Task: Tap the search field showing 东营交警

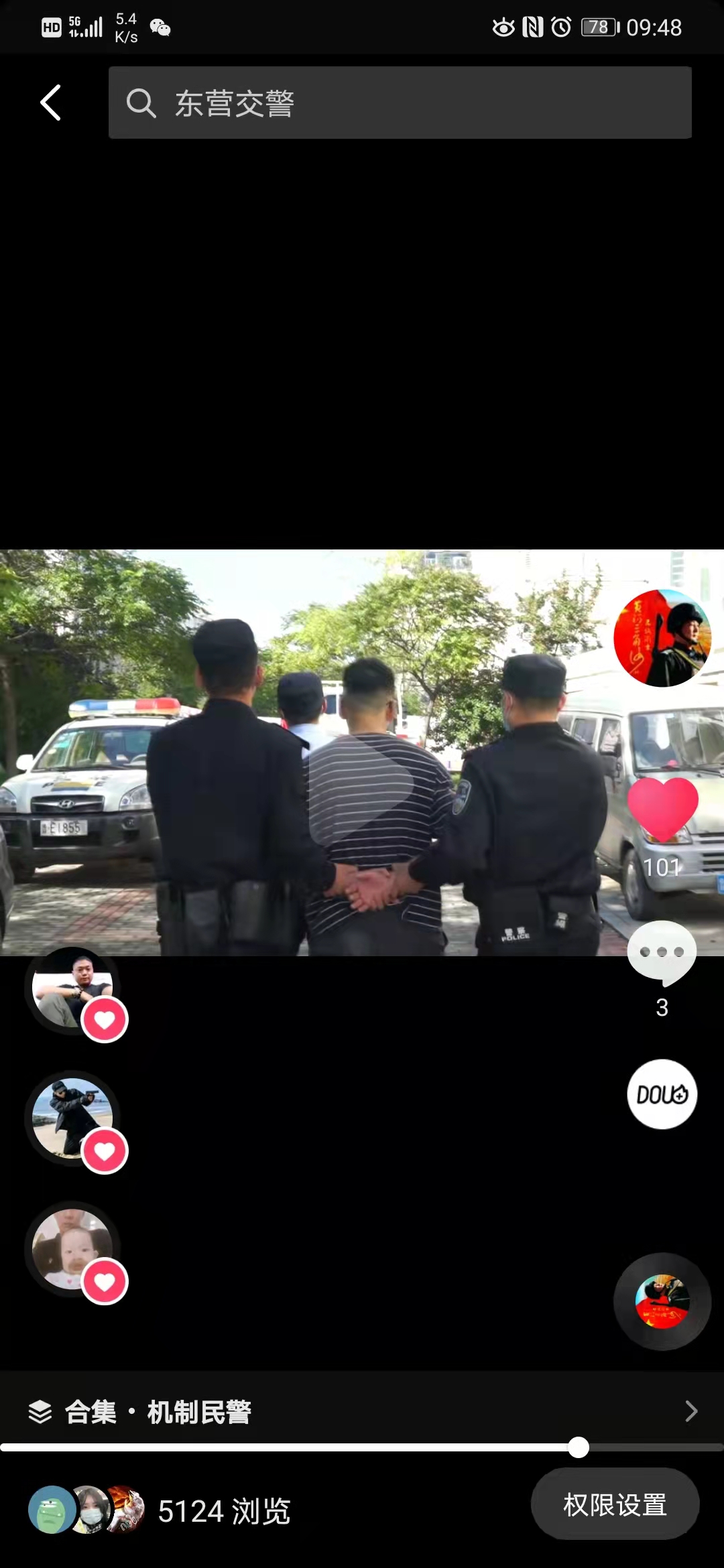Action: coord(400,103)
